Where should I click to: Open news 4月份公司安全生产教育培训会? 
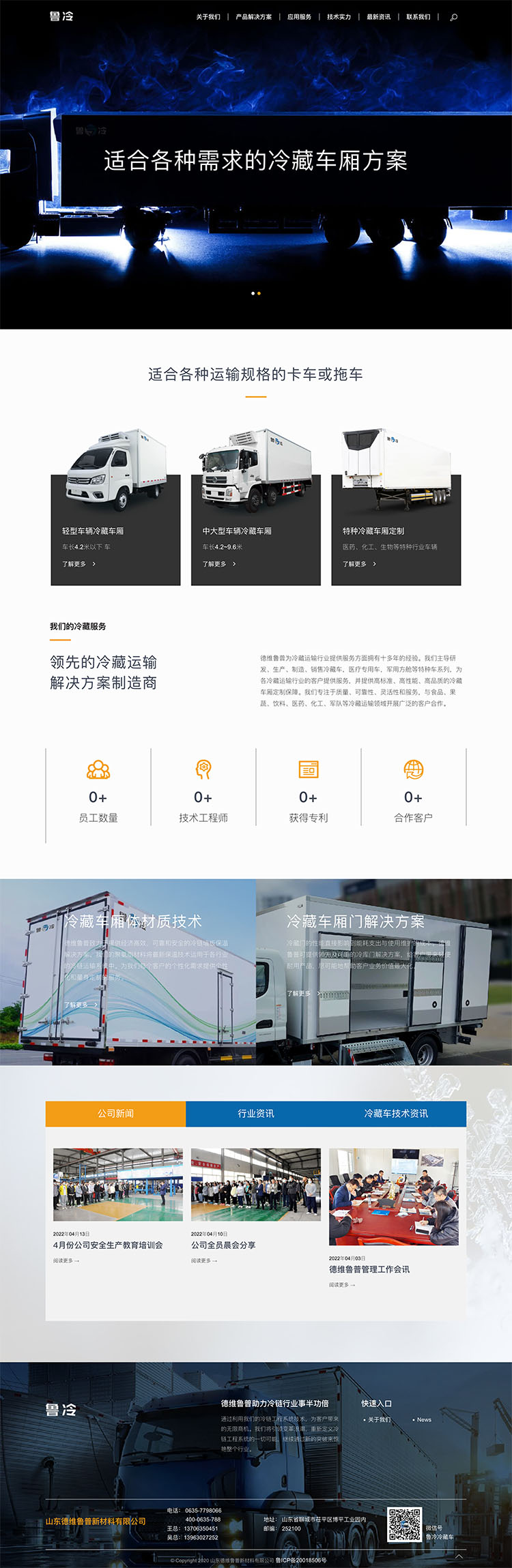tap(108, 1245)
